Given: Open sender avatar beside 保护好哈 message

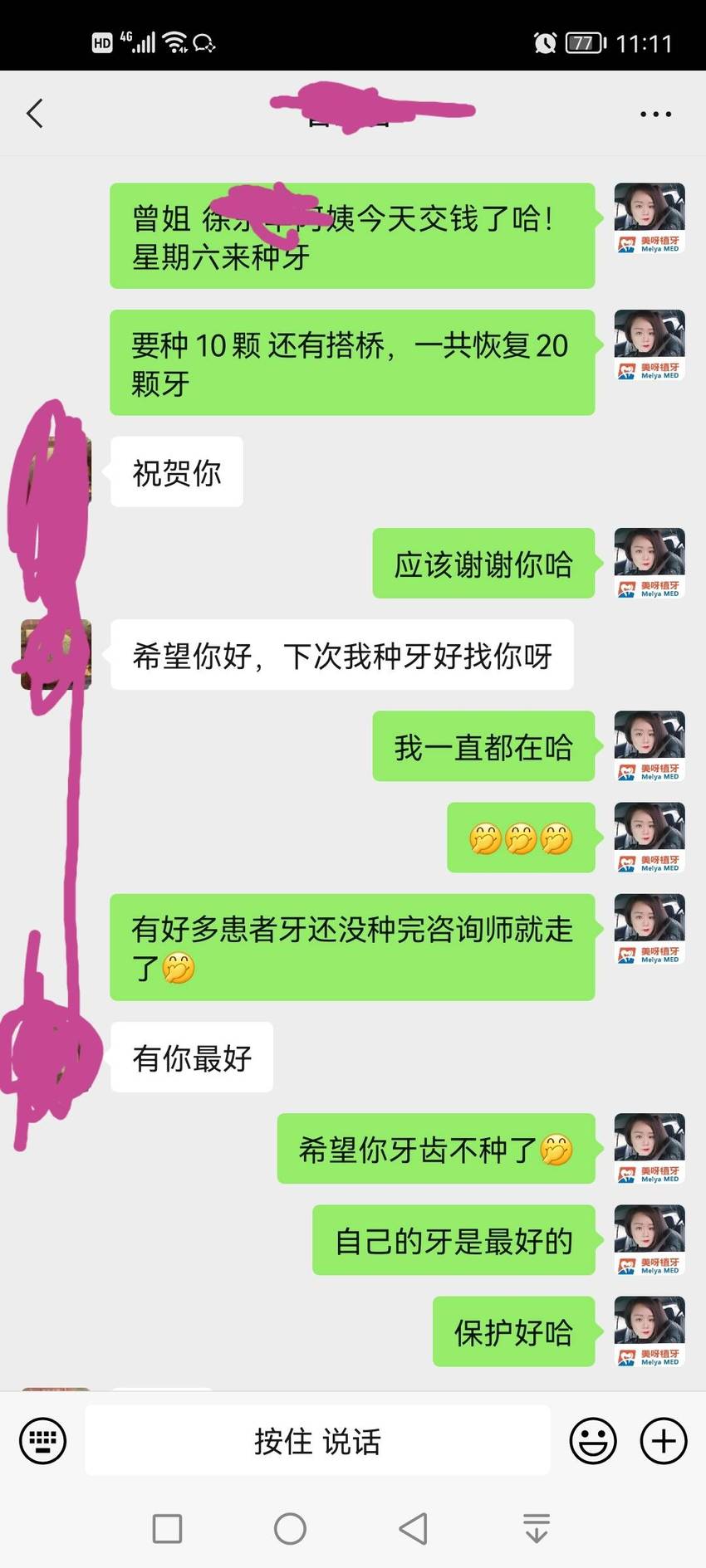Looking at the screenshot, I should 650,1331.
